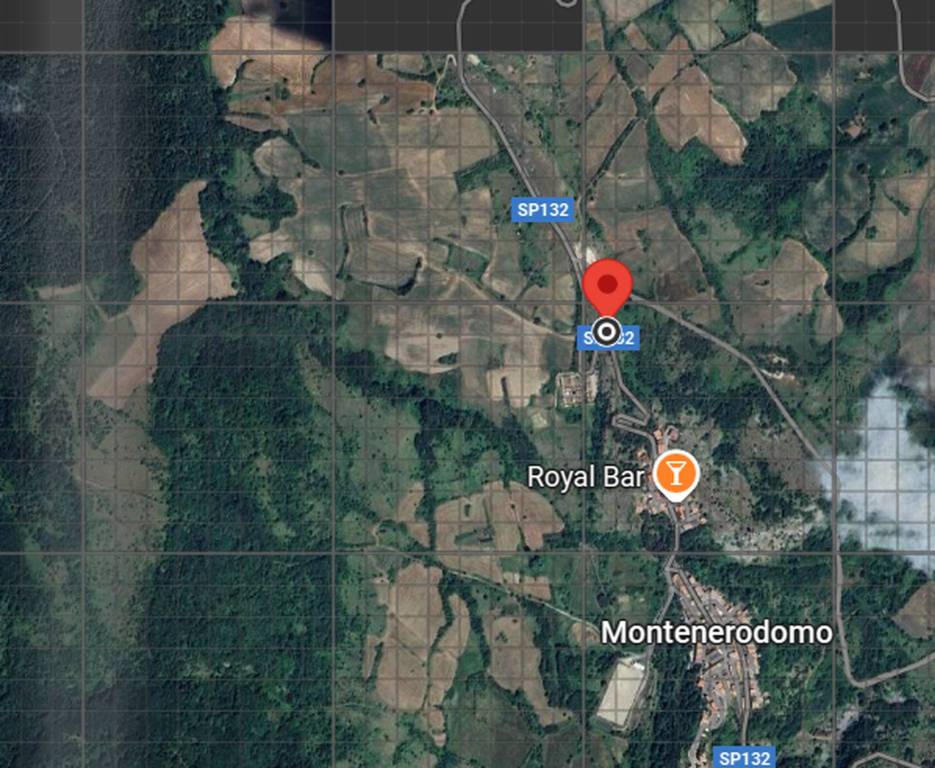Image resolution: width=935 pixels, height=768 pixels.
Task: Open the Royal Bar place marker
Action: pos(675,474)
